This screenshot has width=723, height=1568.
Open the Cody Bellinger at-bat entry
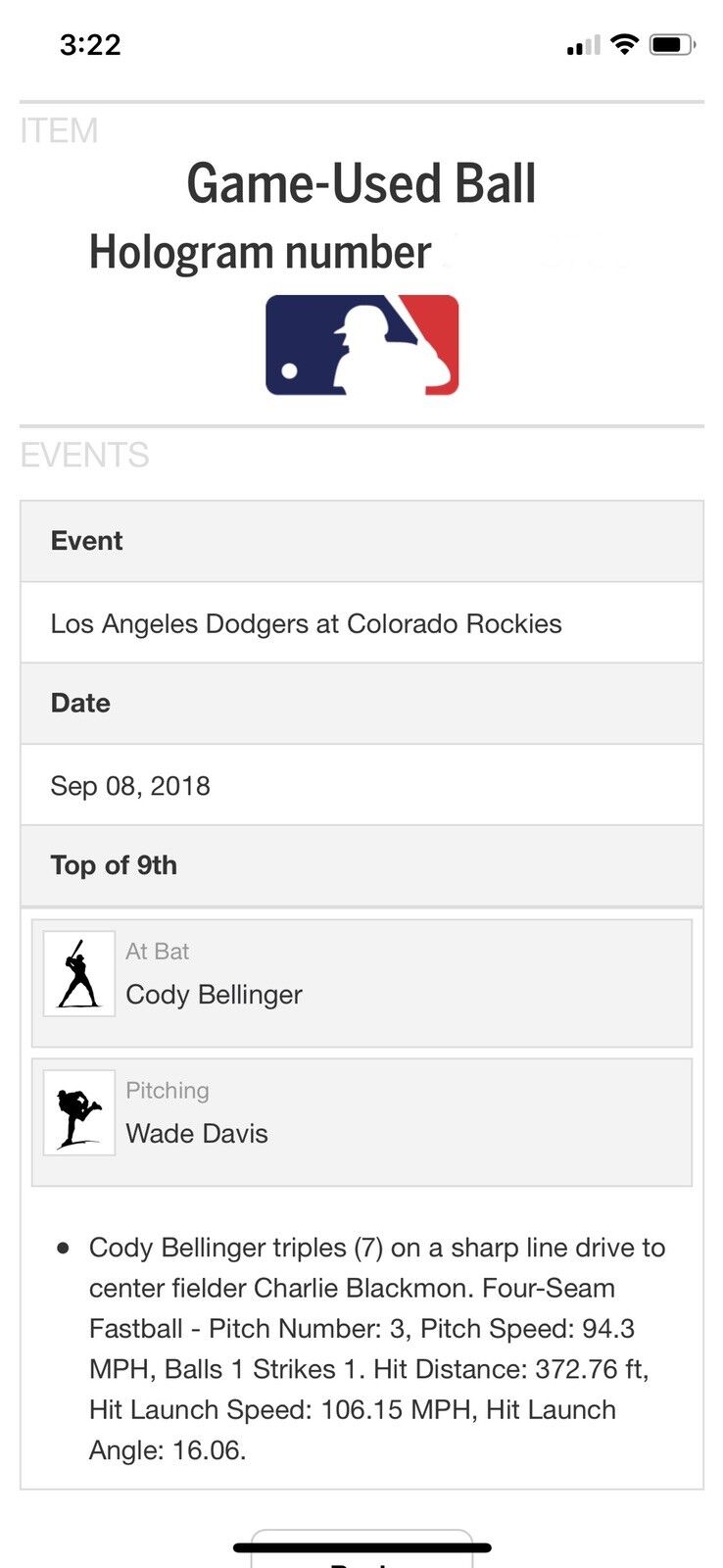click(x=361, y=982)
